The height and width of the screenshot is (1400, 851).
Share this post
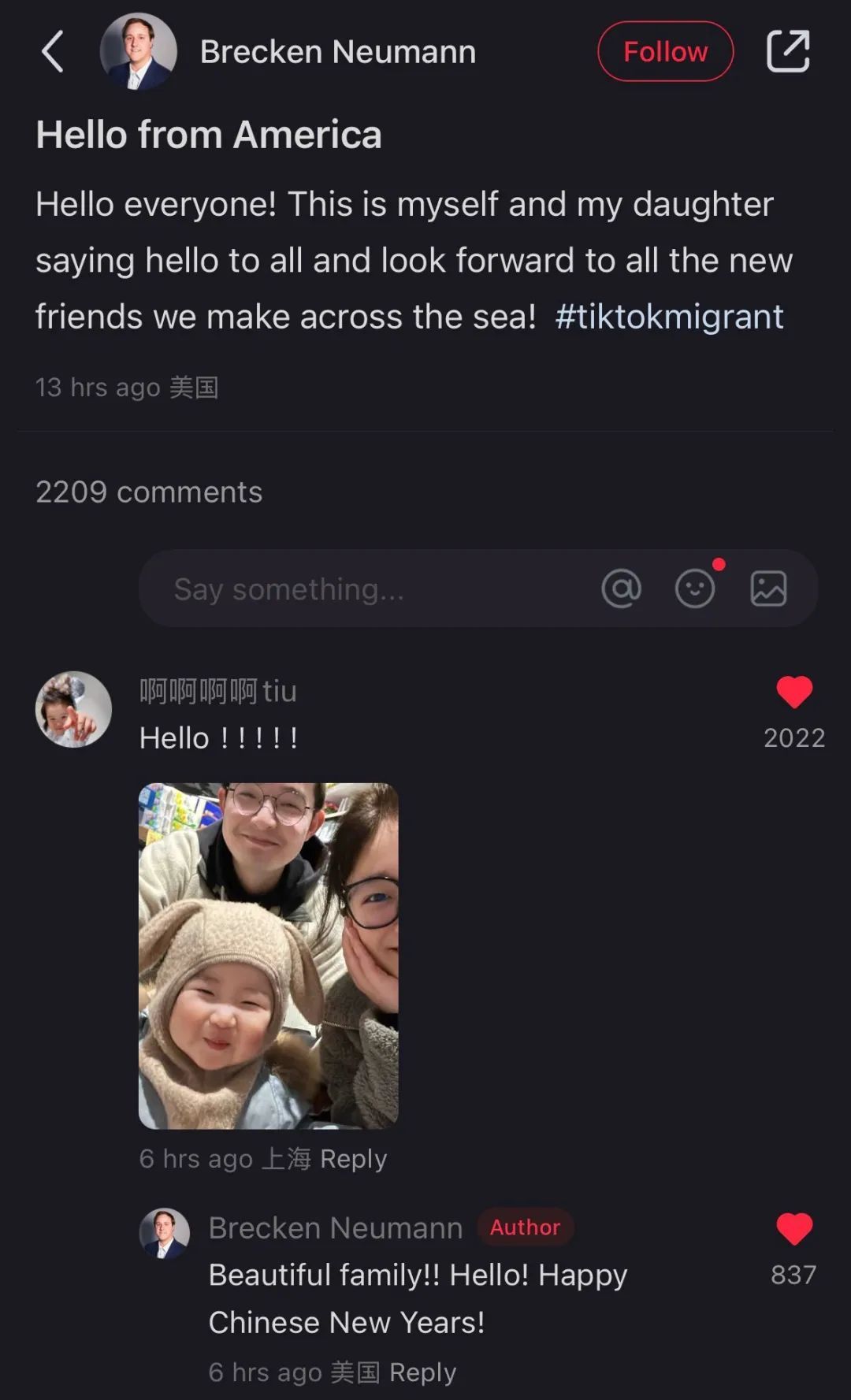click(788, 51)
